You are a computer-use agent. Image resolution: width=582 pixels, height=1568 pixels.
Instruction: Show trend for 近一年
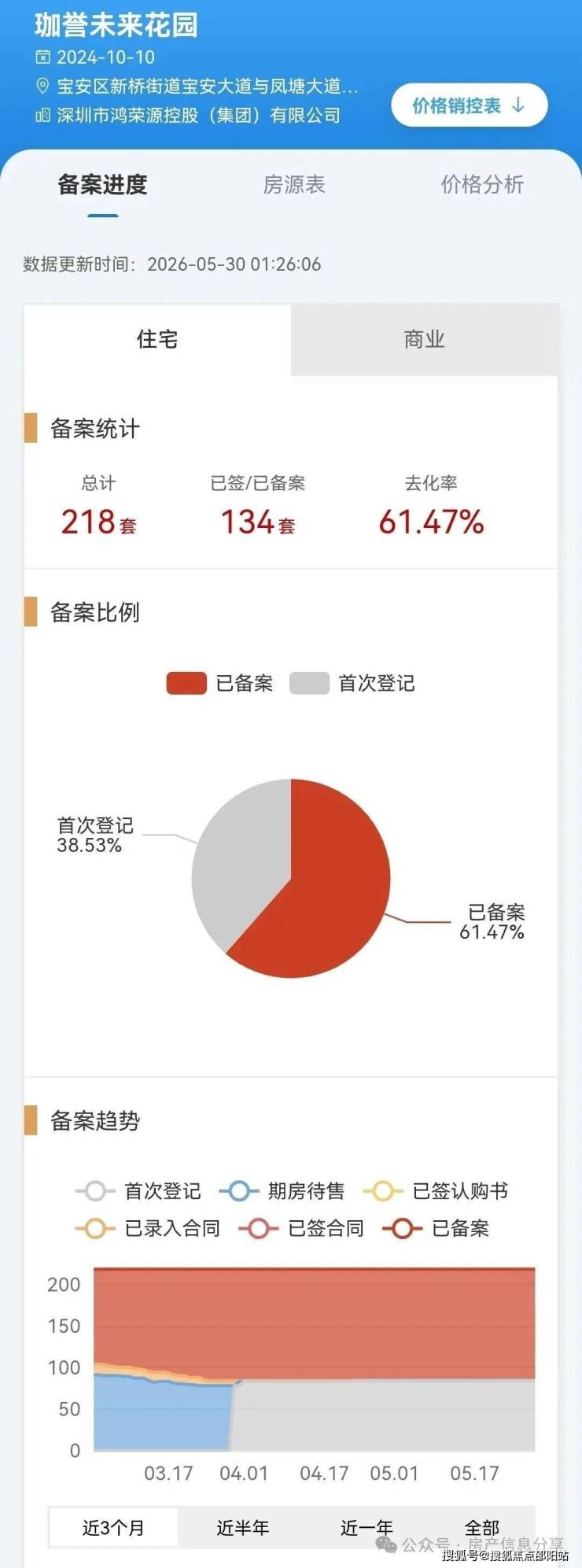[x=367, y=1528]
